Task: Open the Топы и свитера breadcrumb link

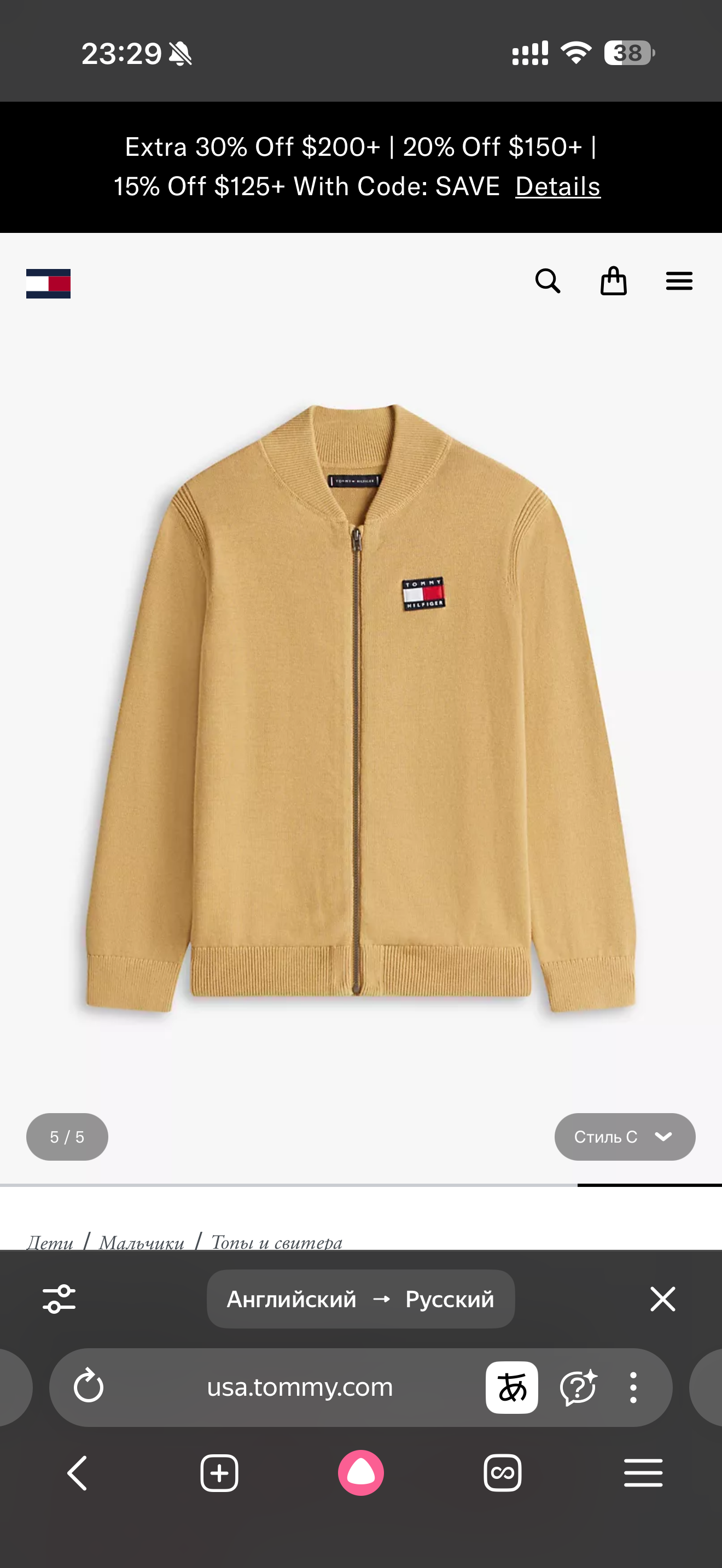Action: coord(276,1242)
